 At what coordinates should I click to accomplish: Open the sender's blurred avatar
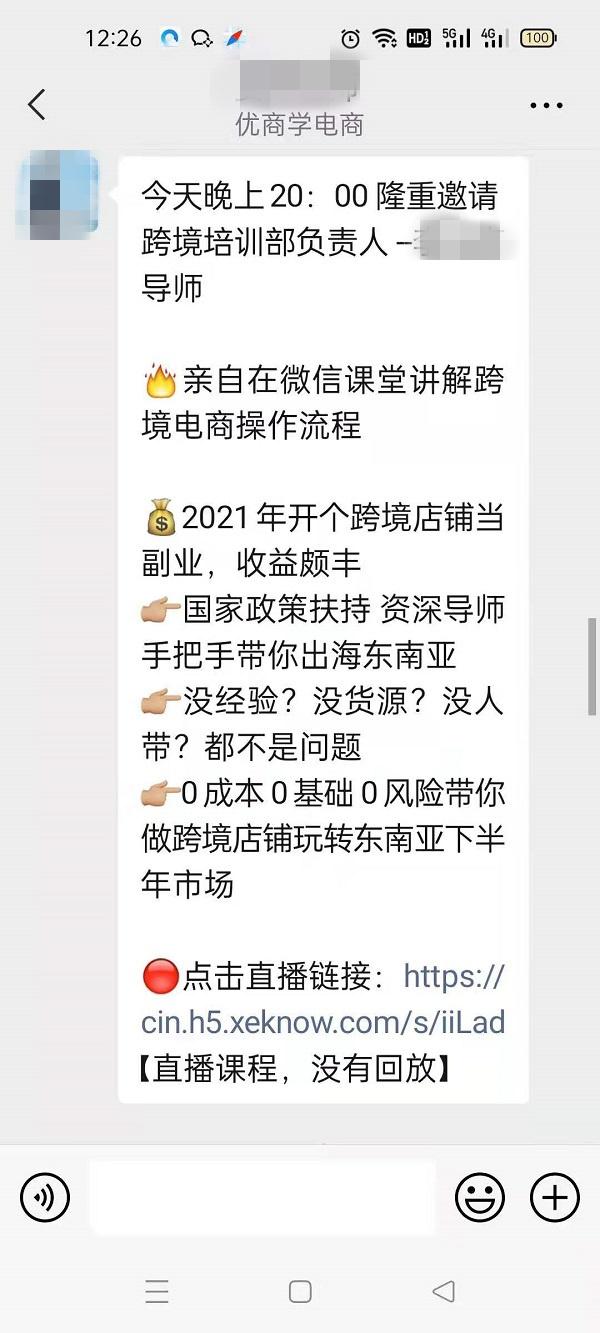point(58,195)
